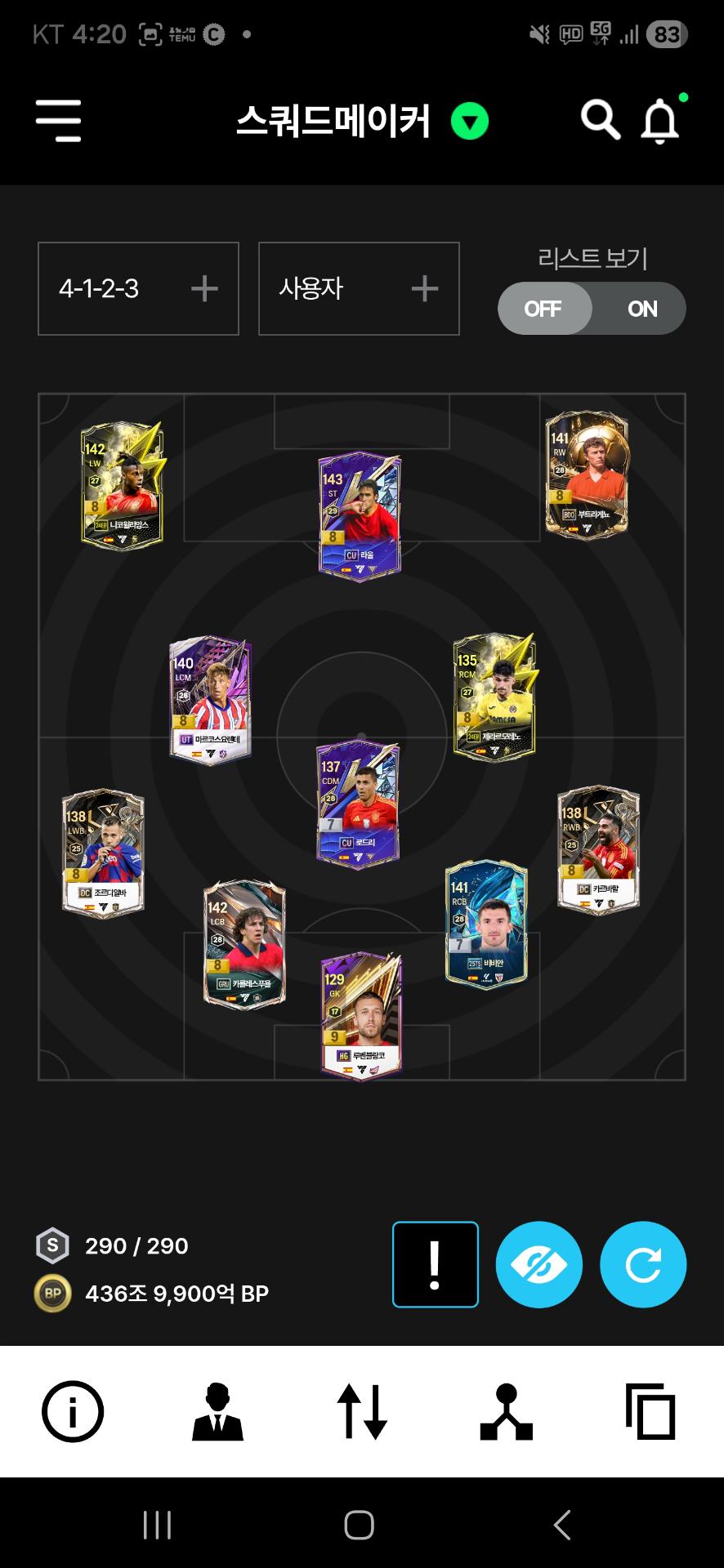The image size is (724, 1568).
Task: Select the 129 GK player card
Action: click(x=361, y=1016)
